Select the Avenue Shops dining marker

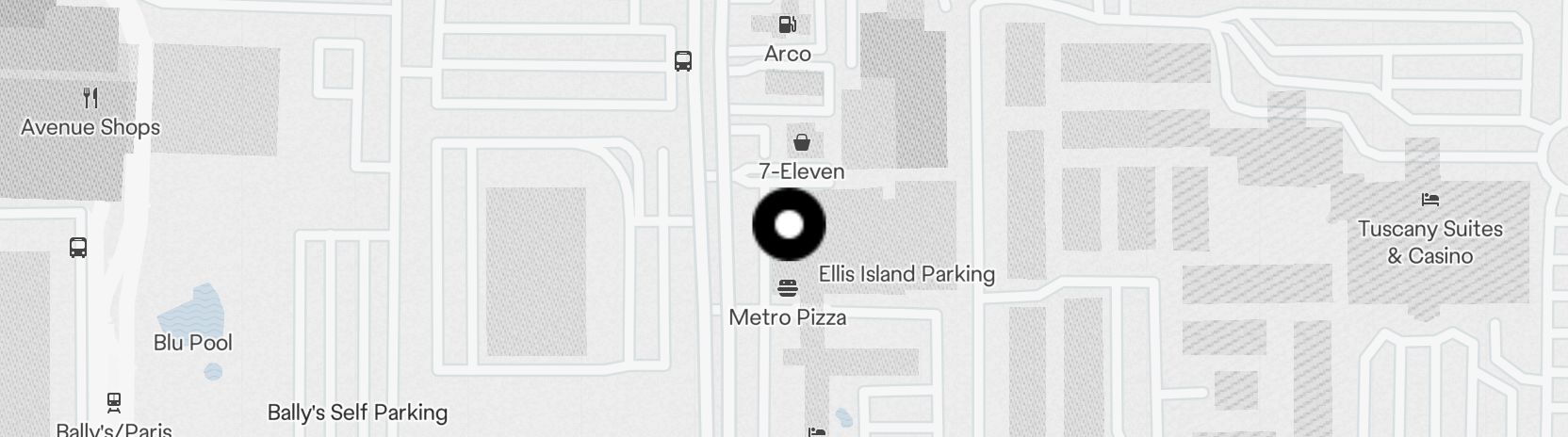pos(90,98)
